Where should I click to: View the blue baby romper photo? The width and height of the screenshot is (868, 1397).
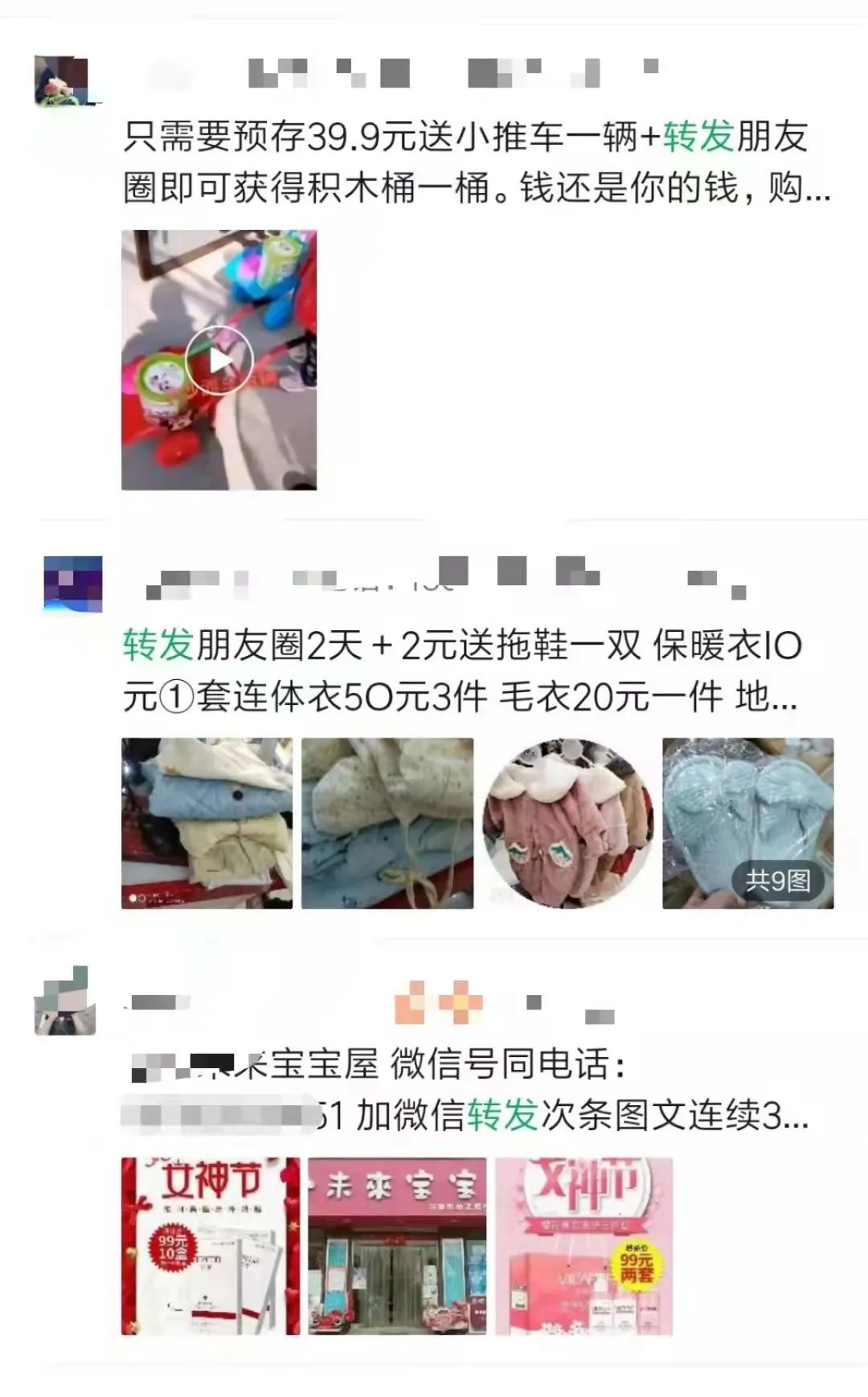click(x=387, y=823)
